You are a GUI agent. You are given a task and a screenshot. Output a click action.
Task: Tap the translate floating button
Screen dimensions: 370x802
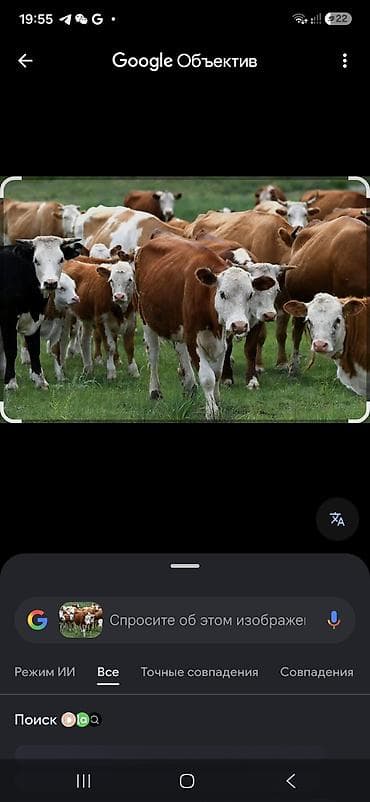[337, 519]
